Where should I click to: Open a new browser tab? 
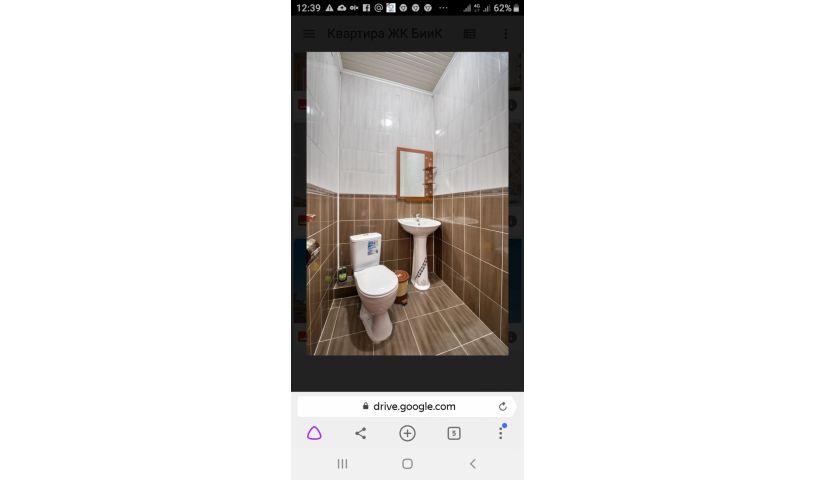coord(407,433)
